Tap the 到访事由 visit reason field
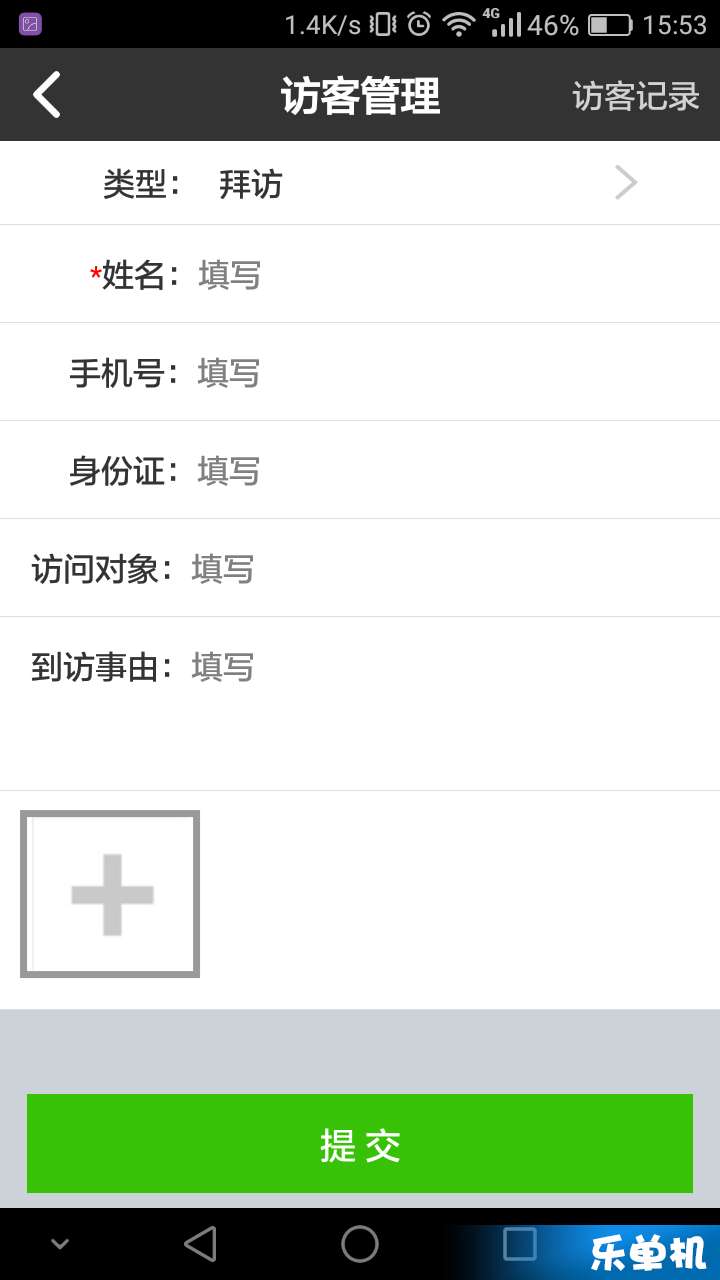The height and width of the screenshot is (1280, 720). [x=450, y=702]
